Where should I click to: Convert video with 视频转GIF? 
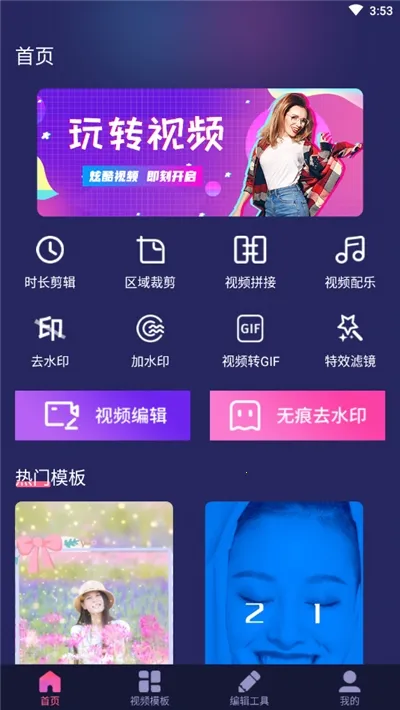coord(250,341)
